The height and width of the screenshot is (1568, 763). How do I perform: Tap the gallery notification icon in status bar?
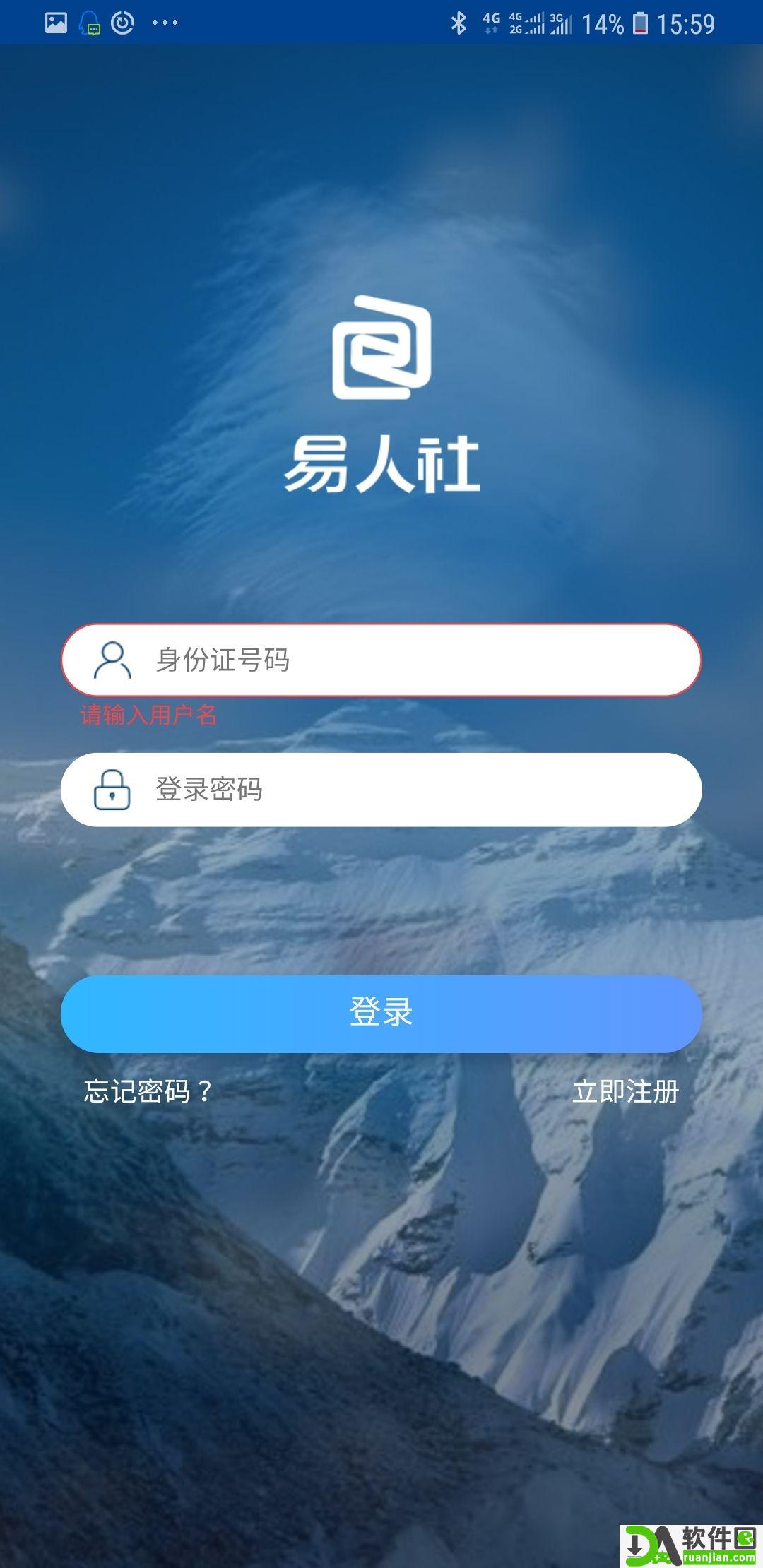coord(57,22)
